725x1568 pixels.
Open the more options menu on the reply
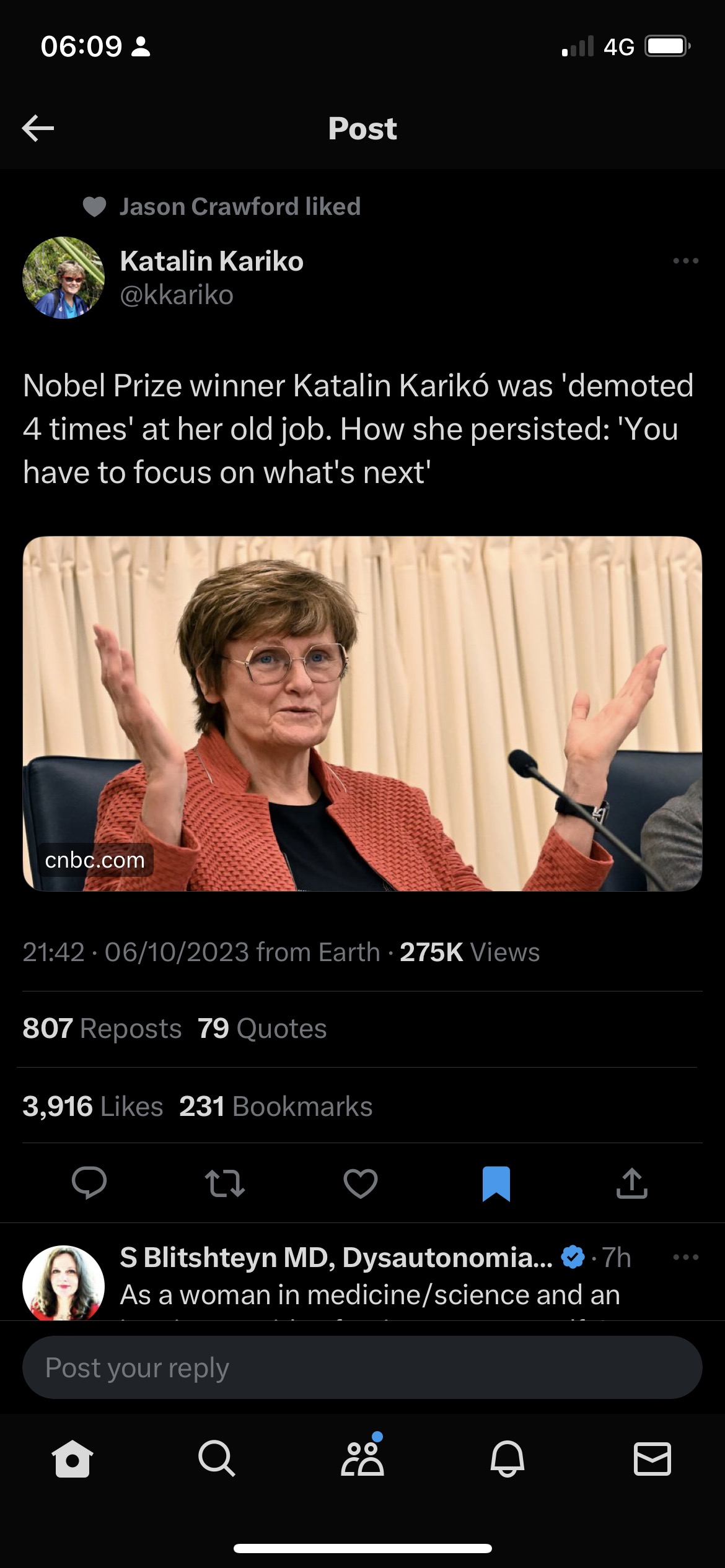685,1257
